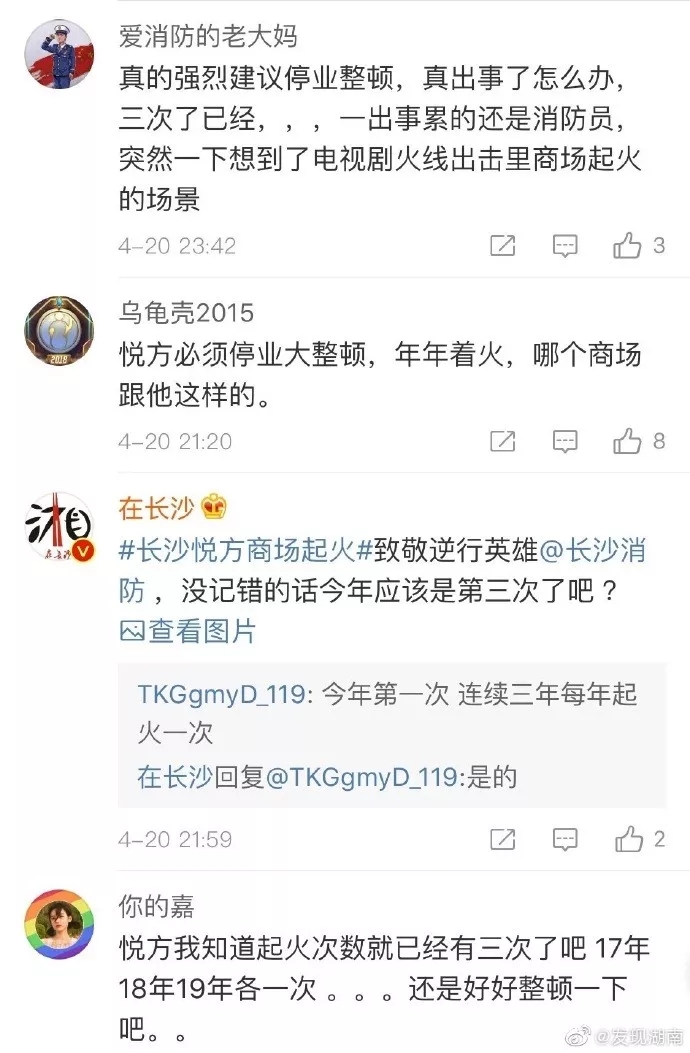690x1053 pixels.
Task: View the picture via 查看图片
Action: (188, 630)
